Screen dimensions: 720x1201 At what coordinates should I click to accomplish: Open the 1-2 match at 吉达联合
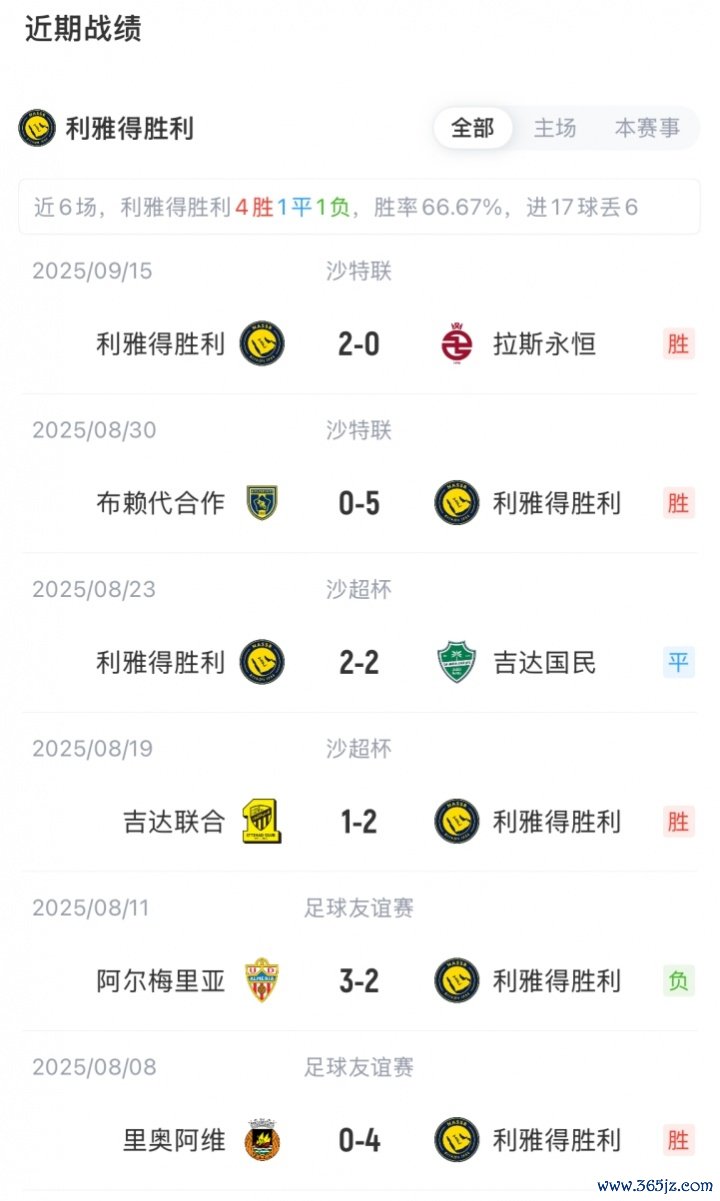359,822
